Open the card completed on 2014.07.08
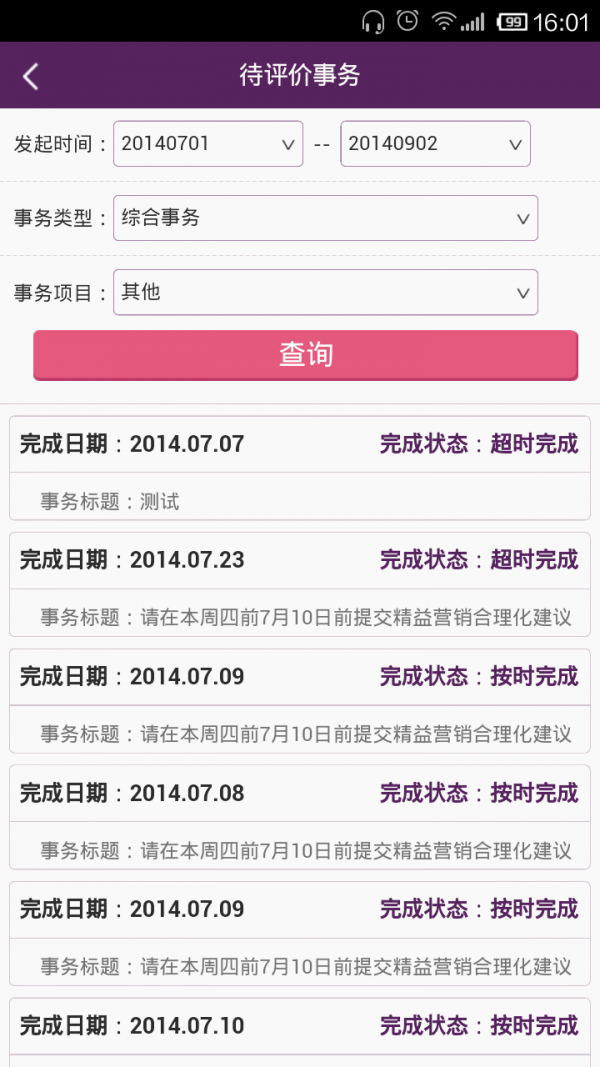Image resolution: width=600 pixels, height=1067 pixels. [x=300, y=817]
